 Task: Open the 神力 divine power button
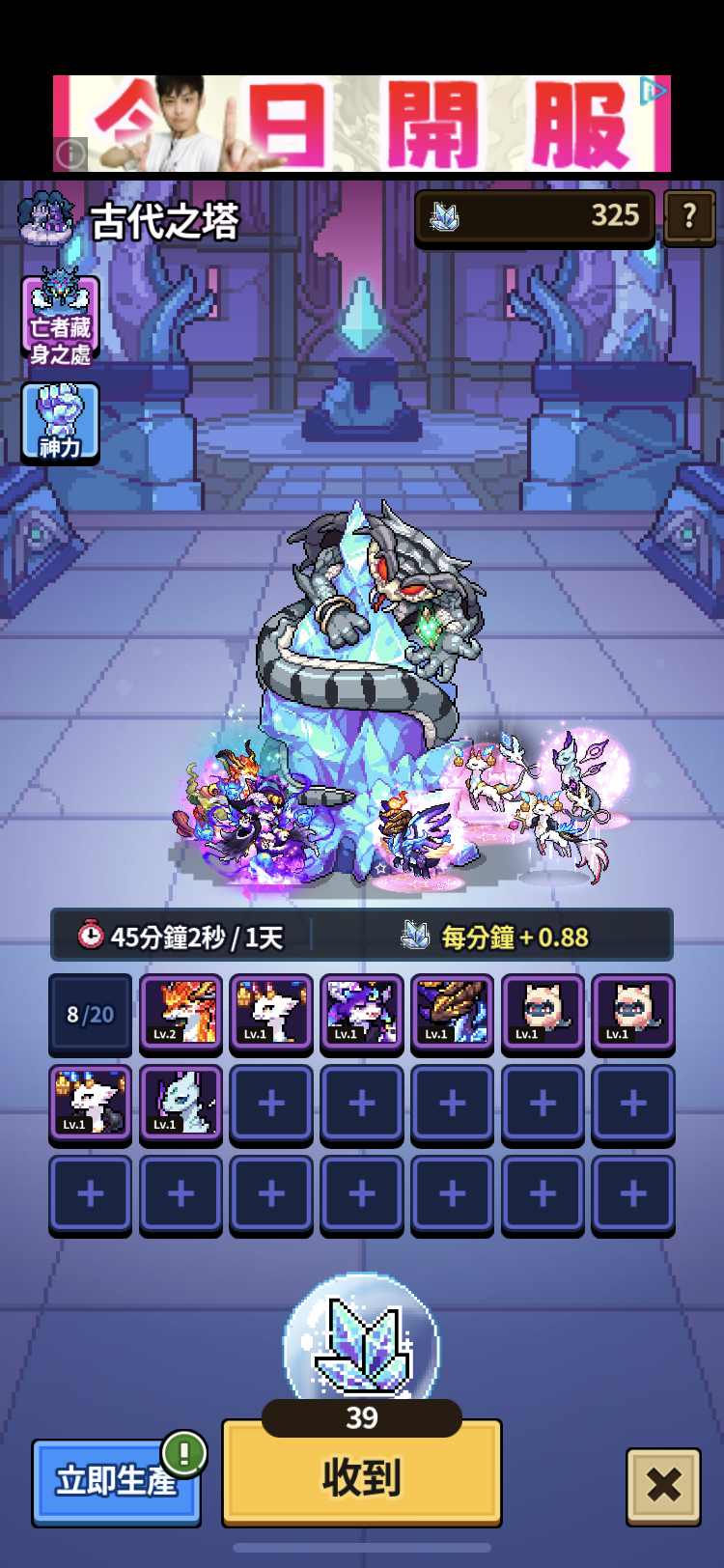(61, 423)
